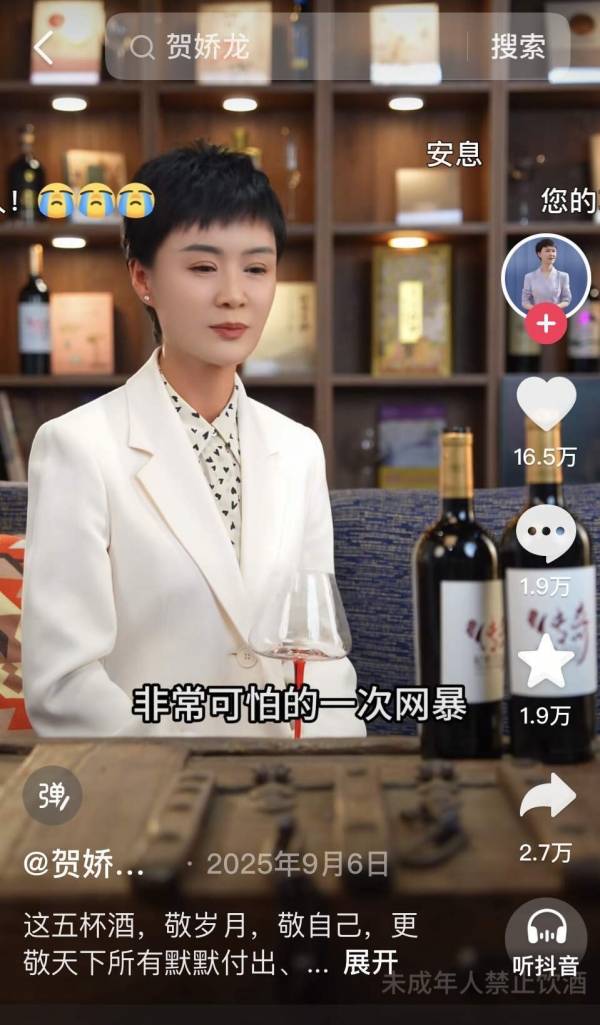Open the @贺娇 author name
The width and height of the screenshot is (600, 1025).
point(85,864)
